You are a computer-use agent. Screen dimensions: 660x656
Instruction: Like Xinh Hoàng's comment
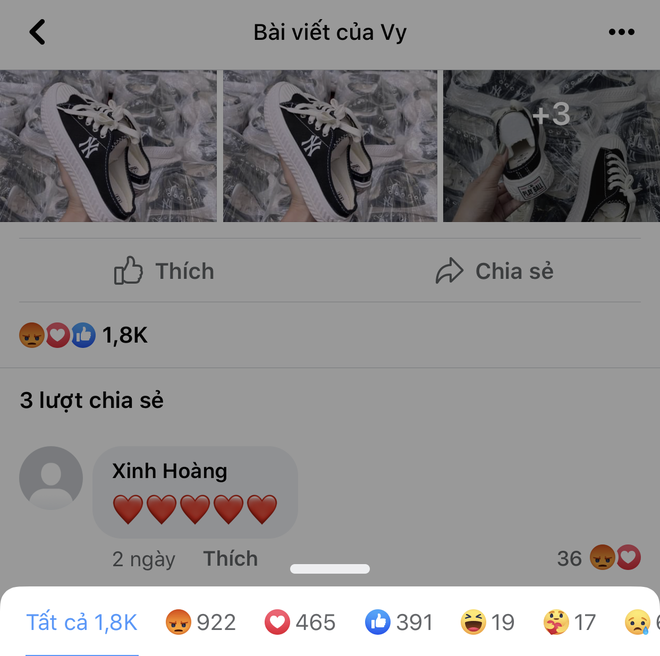[230, 559]
